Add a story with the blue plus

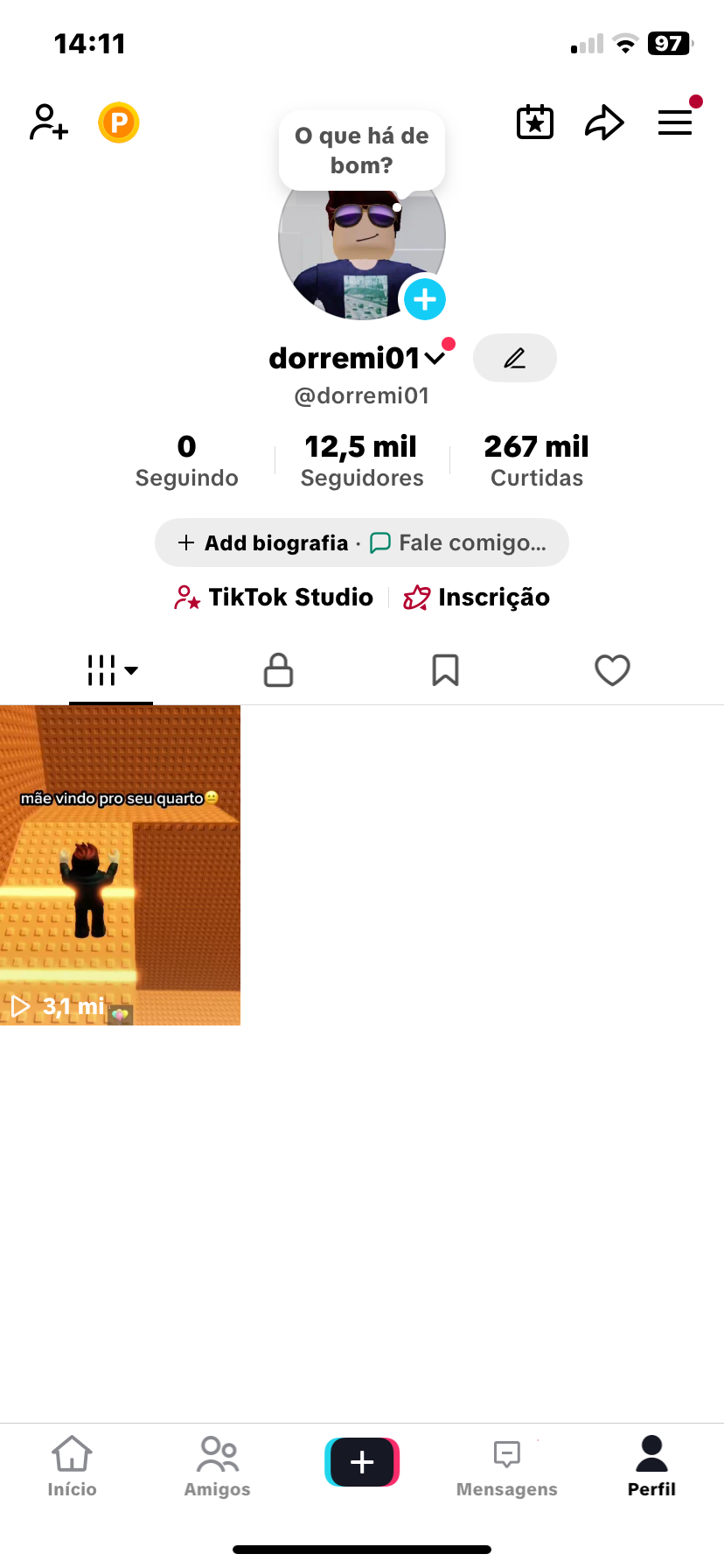(x=425, y=299)
